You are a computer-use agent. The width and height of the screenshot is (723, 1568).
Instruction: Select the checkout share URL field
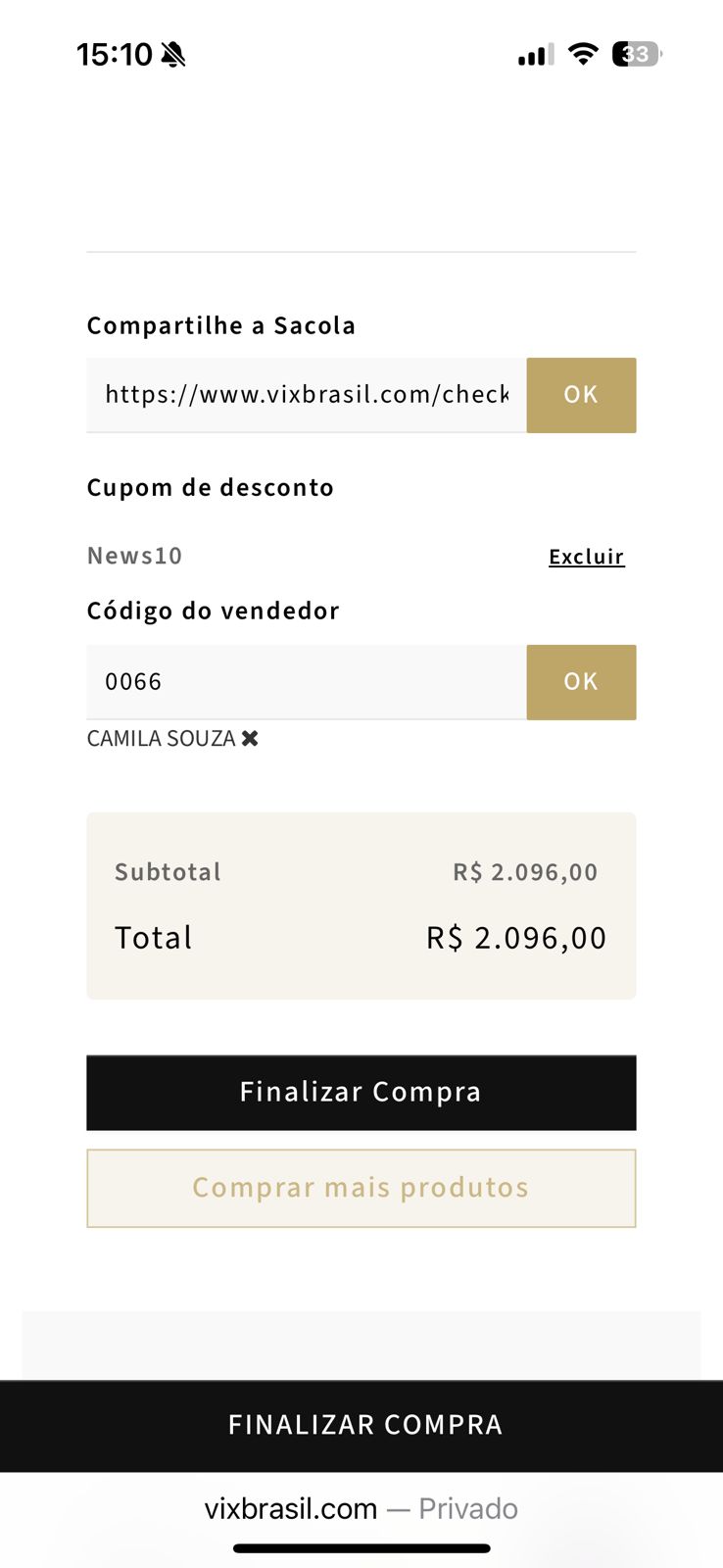pos(304,395)
